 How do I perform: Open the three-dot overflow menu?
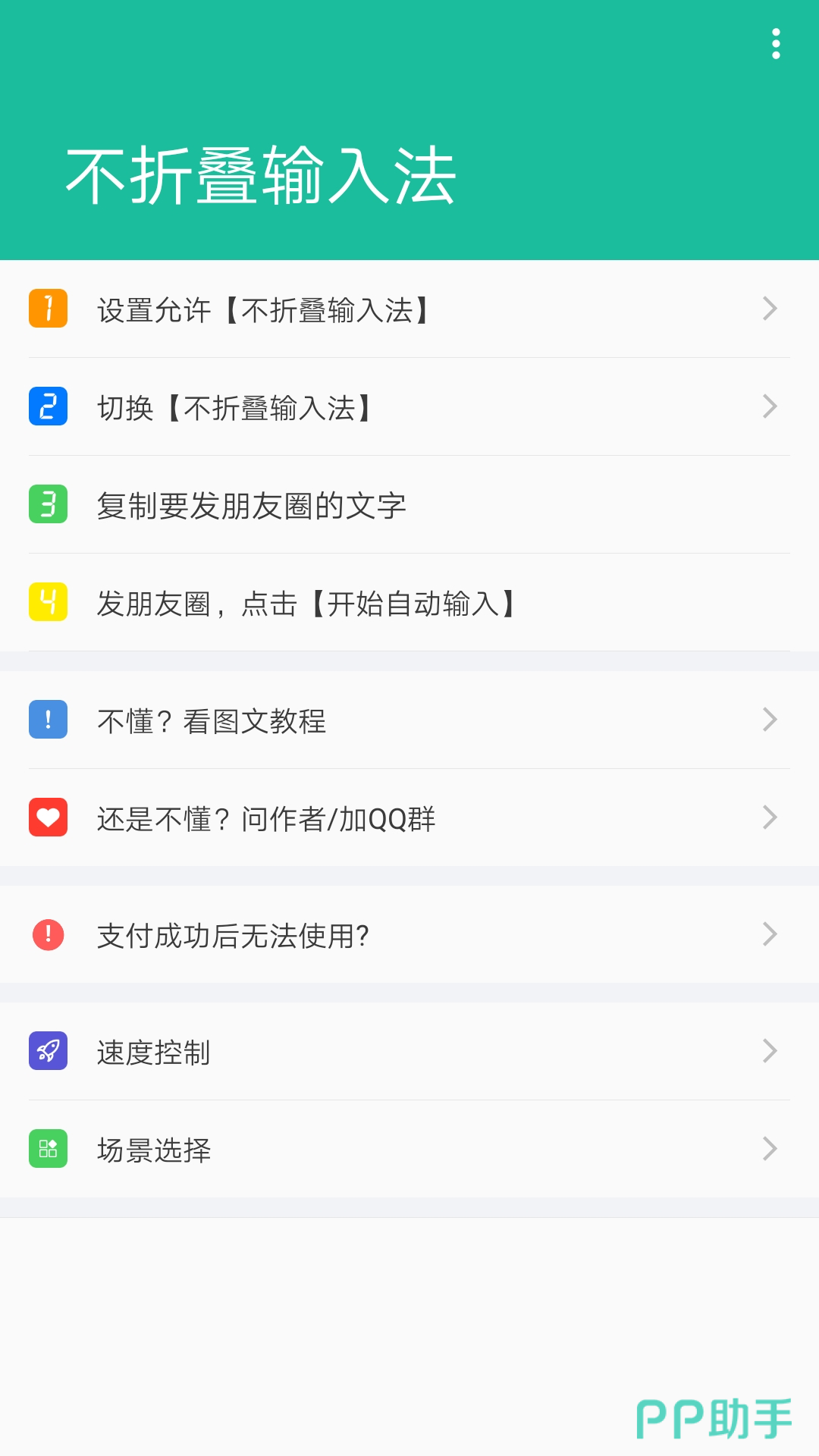point(775,44)
